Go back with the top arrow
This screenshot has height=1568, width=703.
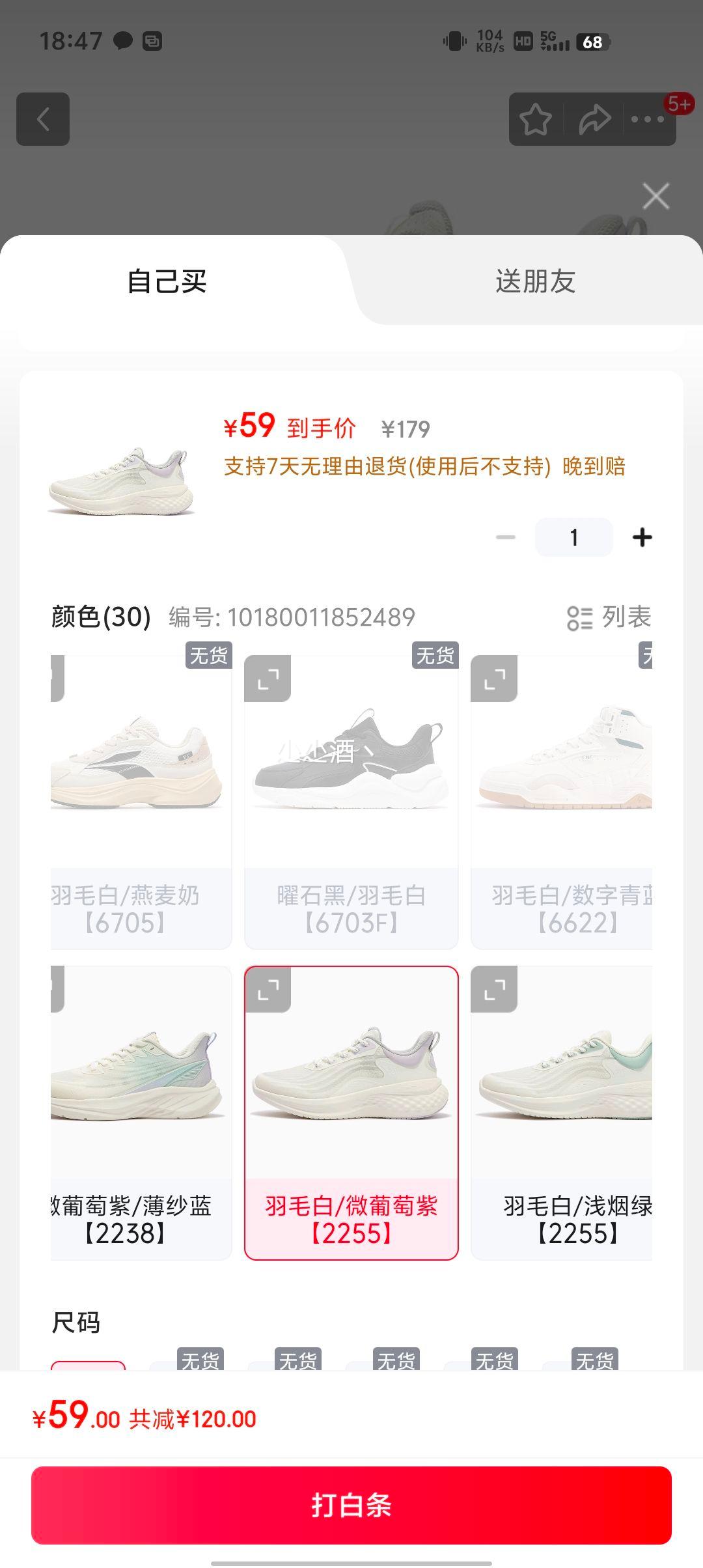(x=43, y=119)
